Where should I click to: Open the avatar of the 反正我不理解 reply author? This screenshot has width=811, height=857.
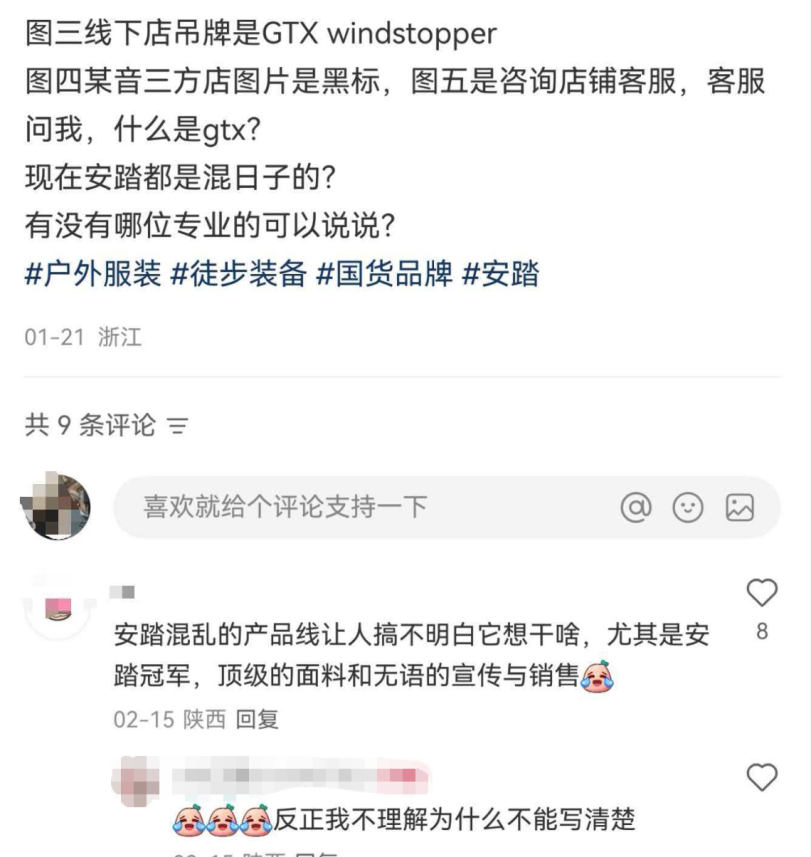[x=137, y=779]
